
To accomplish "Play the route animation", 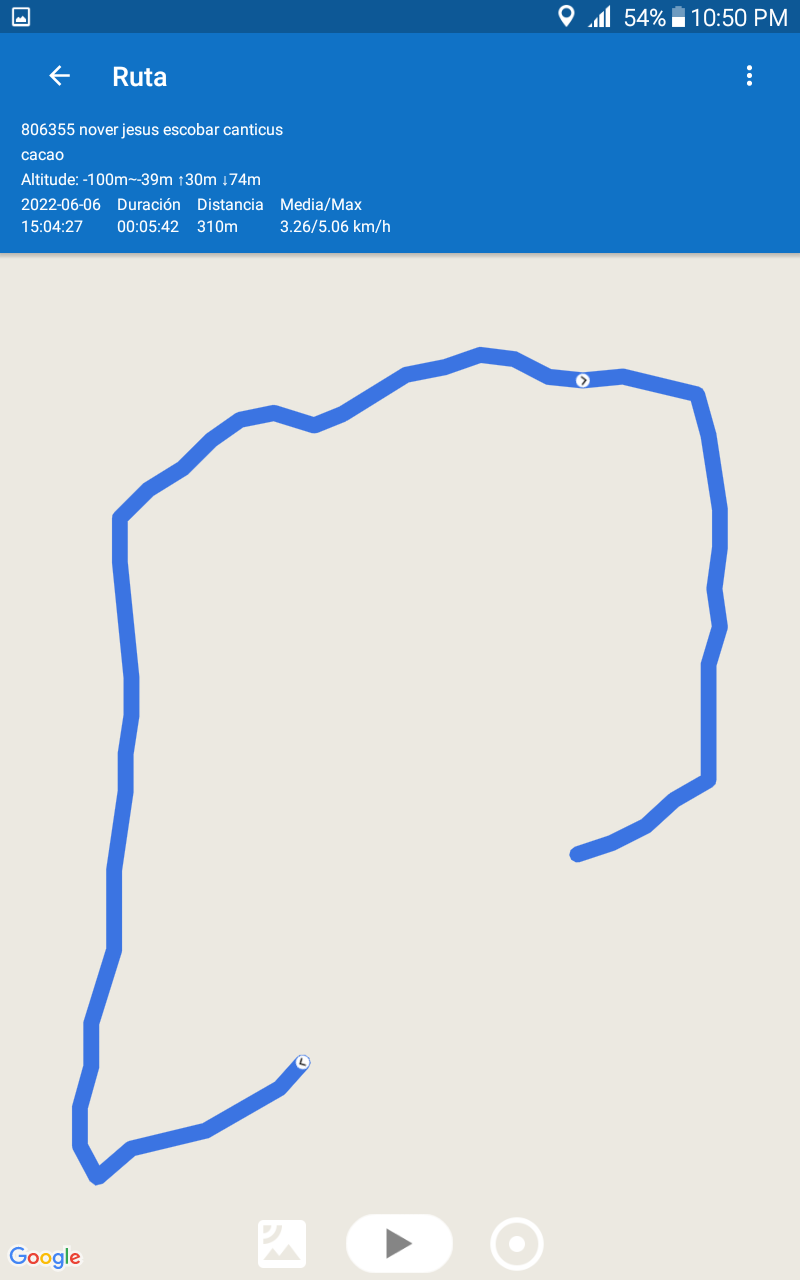I will point(399,1243).
